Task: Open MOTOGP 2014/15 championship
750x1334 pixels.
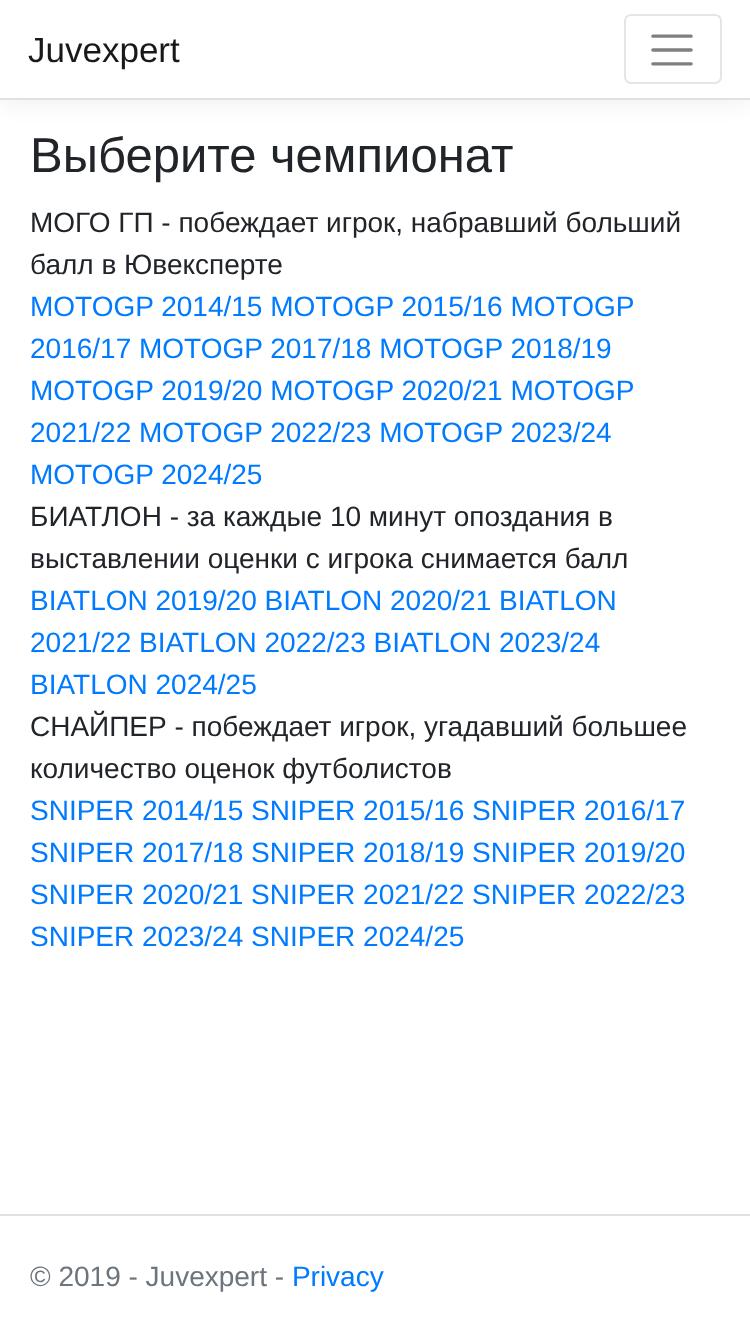Action: coord(146,307)
